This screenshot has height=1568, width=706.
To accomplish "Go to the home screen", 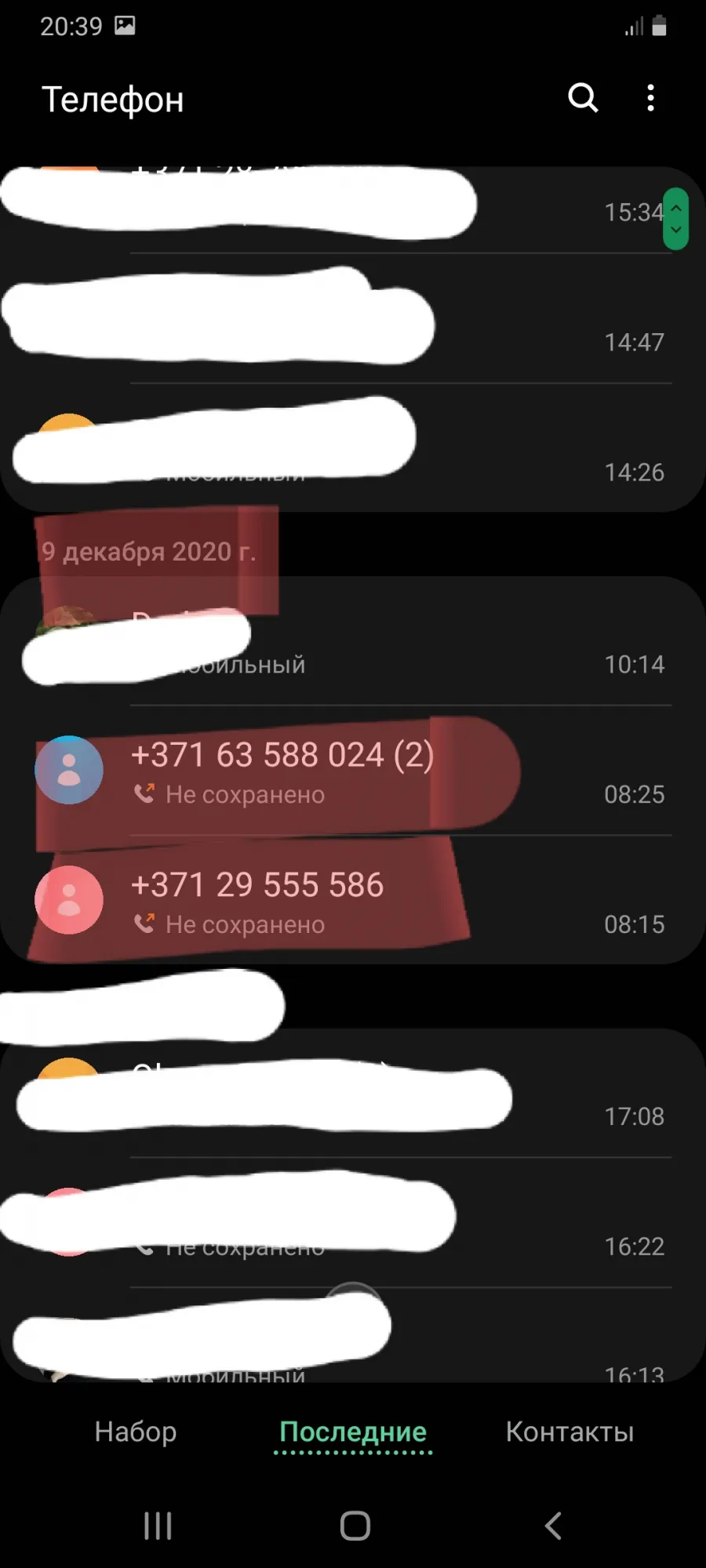I will click(x=355, y=1526).
